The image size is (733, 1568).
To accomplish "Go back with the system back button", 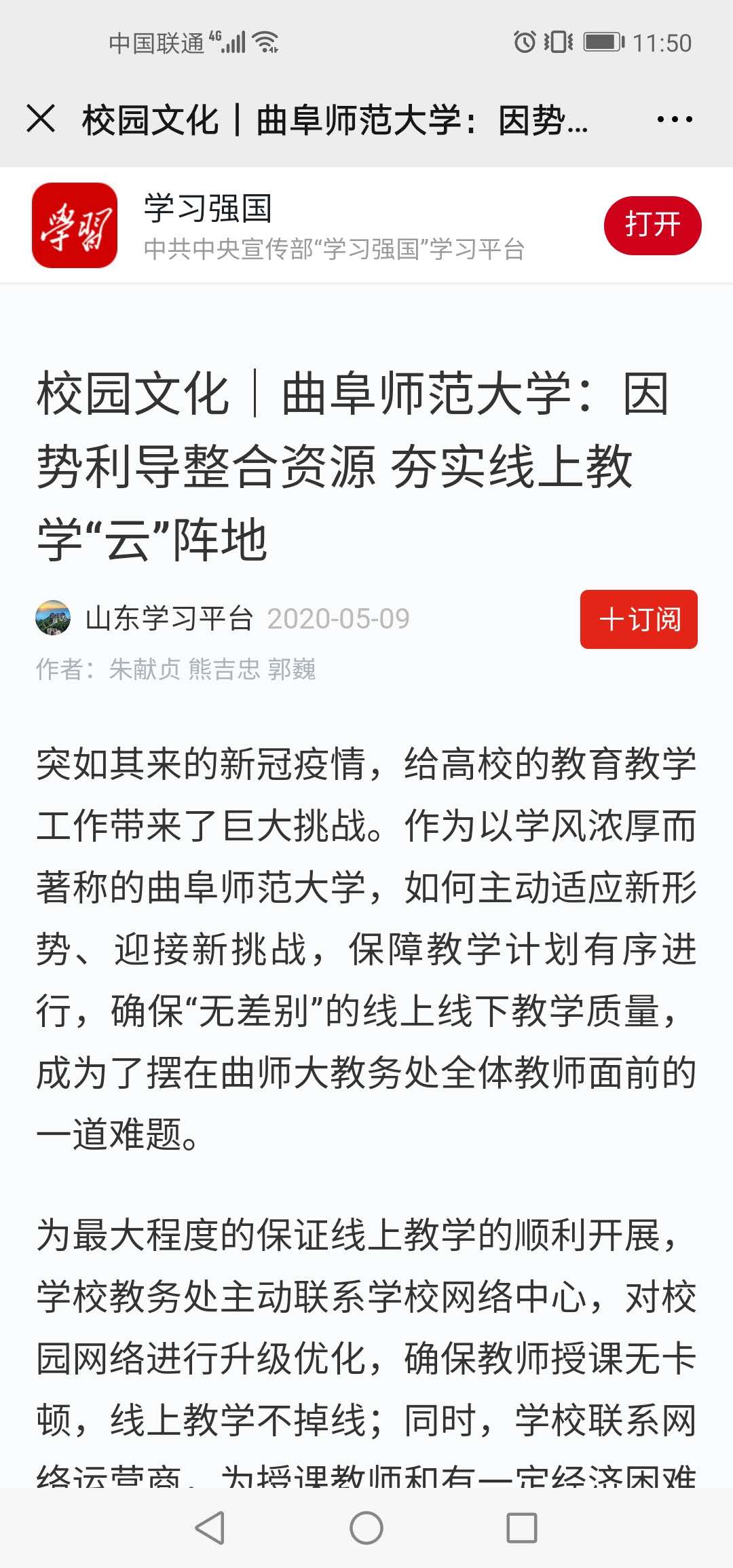I will (x=210, y=1528).
